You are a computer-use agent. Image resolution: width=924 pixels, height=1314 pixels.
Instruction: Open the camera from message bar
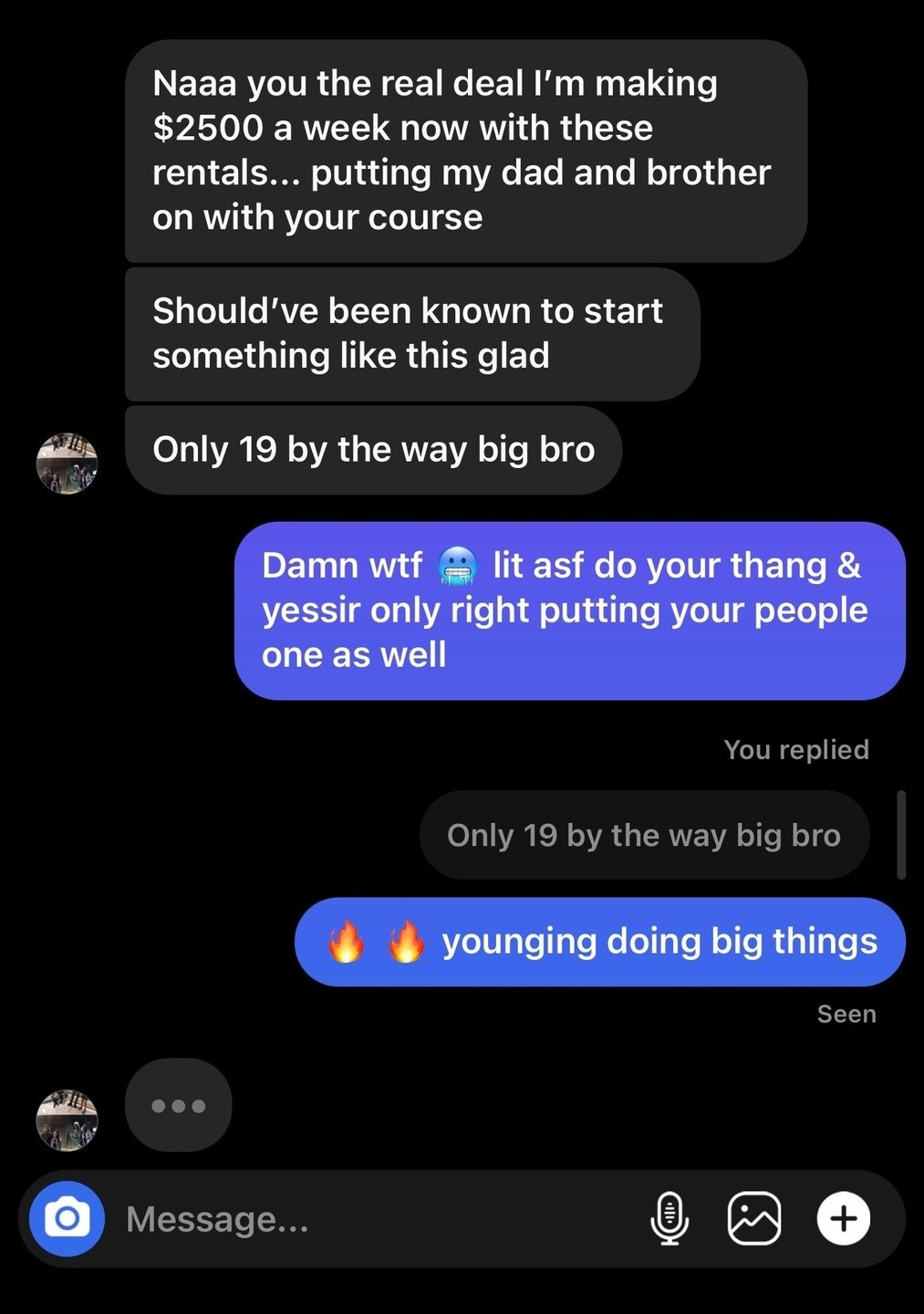(67, 1218)
